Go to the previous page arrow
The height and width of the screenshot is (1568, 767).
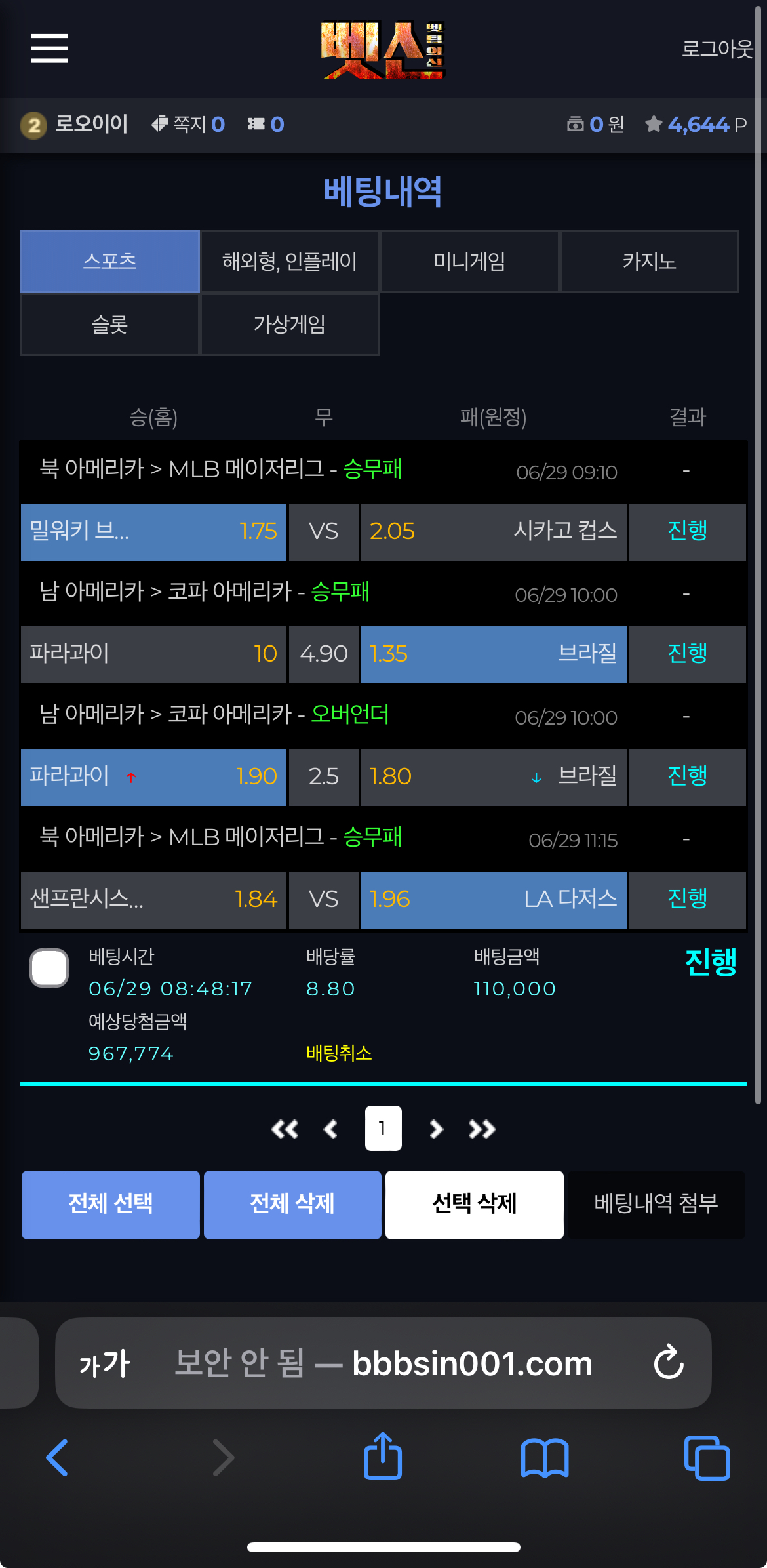click(x=330, y=1129)
